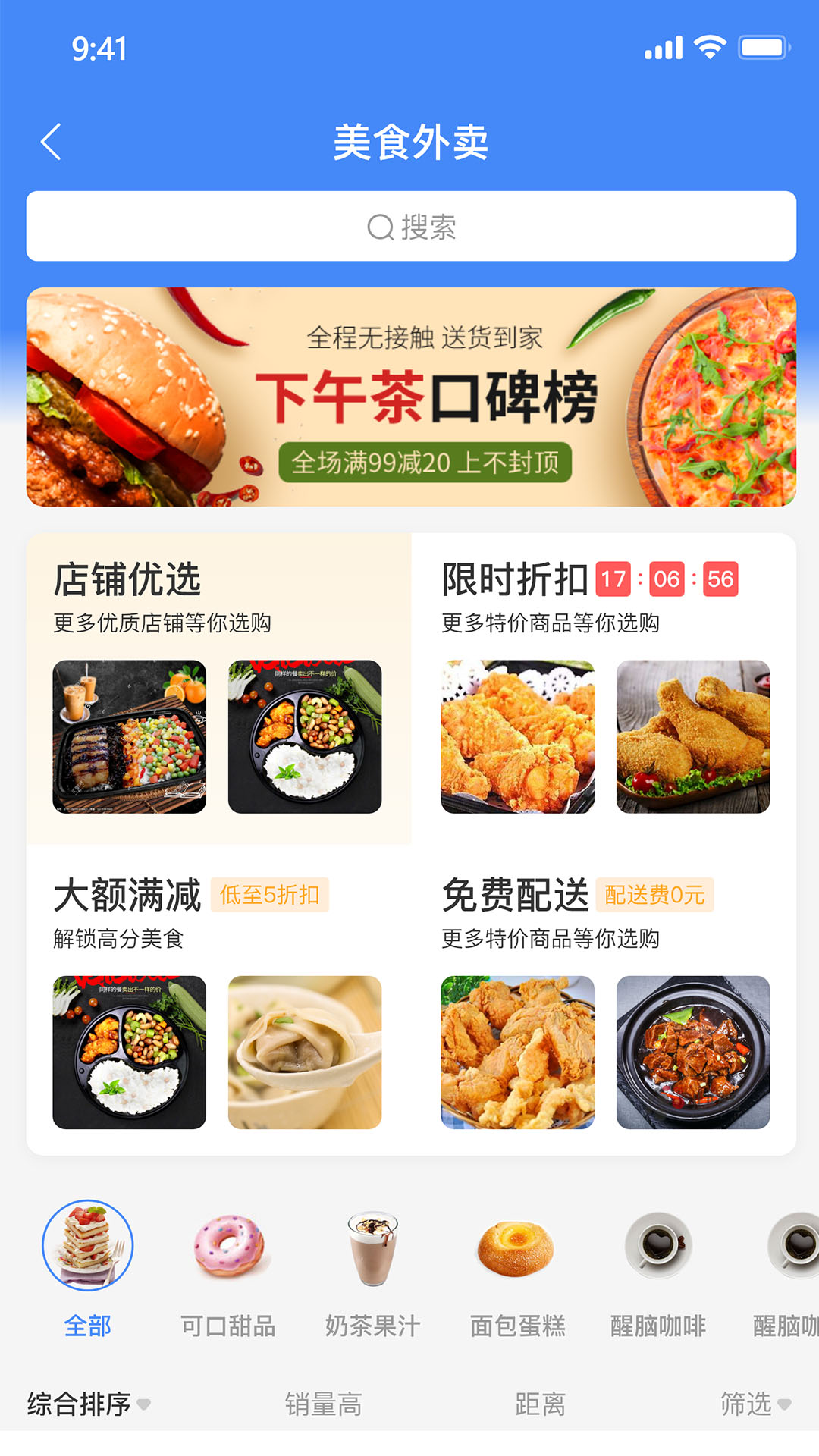The height and width of the screenshot is (1456, 819).
Task: Open the 大额满减 section
Action: tap(219, 1000)
